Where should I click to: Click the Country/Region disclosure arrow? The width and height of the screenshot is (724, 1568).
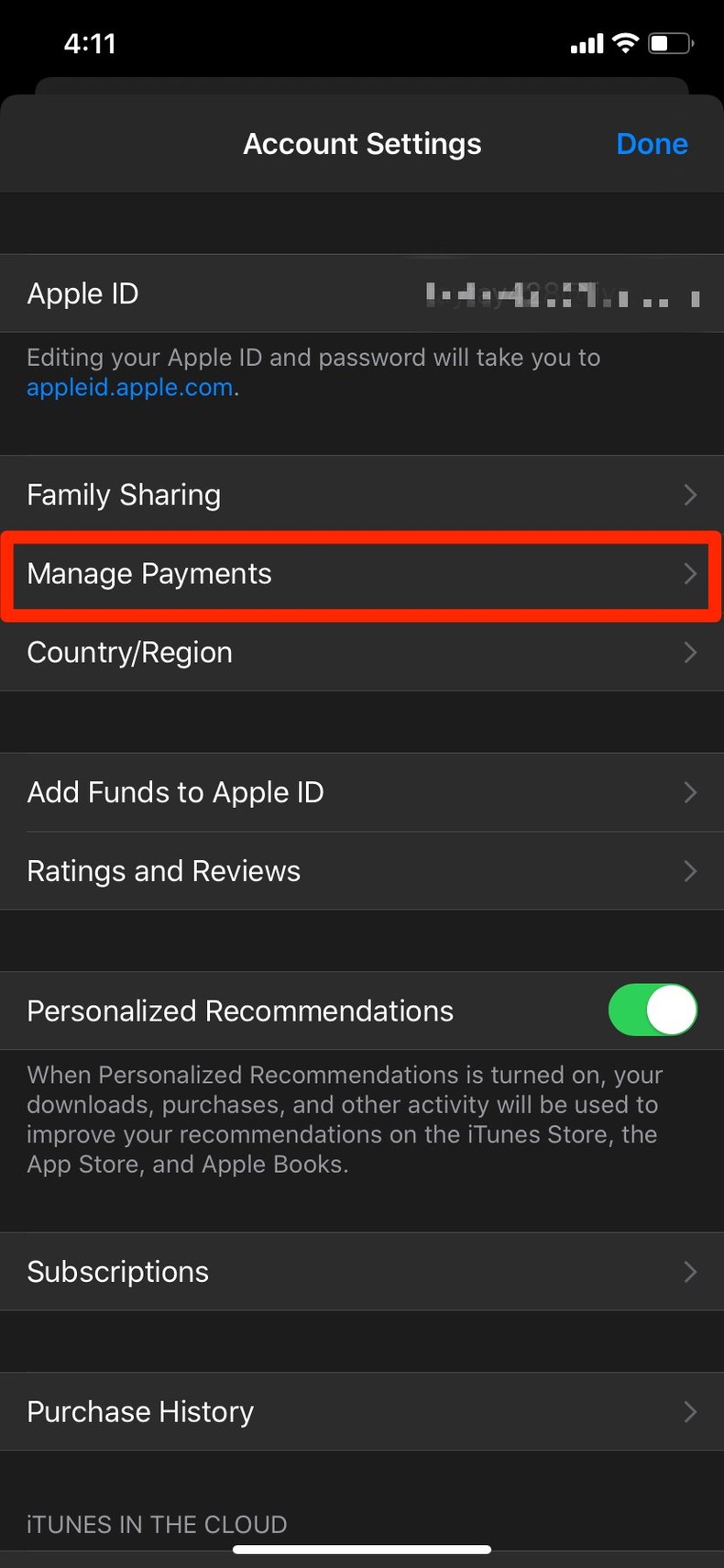[690, 652]
